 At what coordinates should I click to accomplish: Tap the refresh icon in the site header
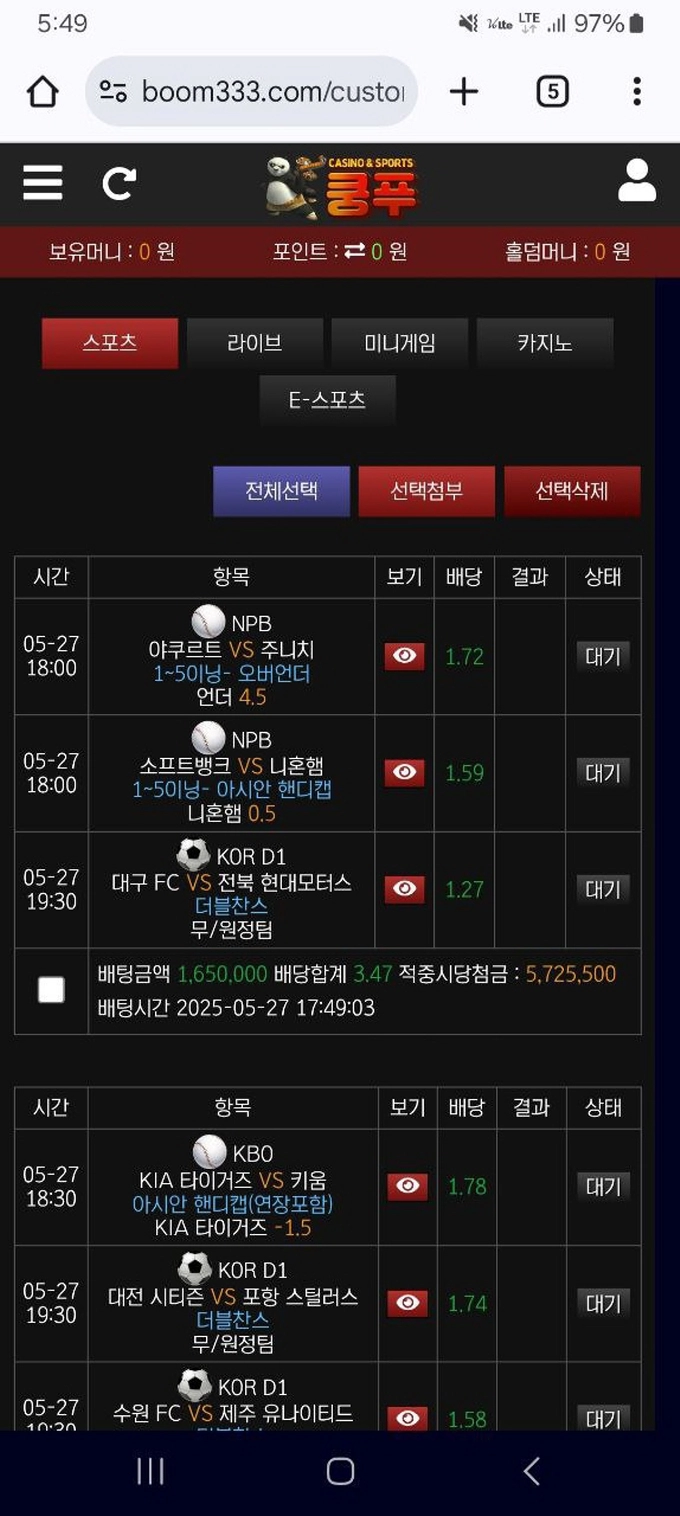(x=118, y=183)
